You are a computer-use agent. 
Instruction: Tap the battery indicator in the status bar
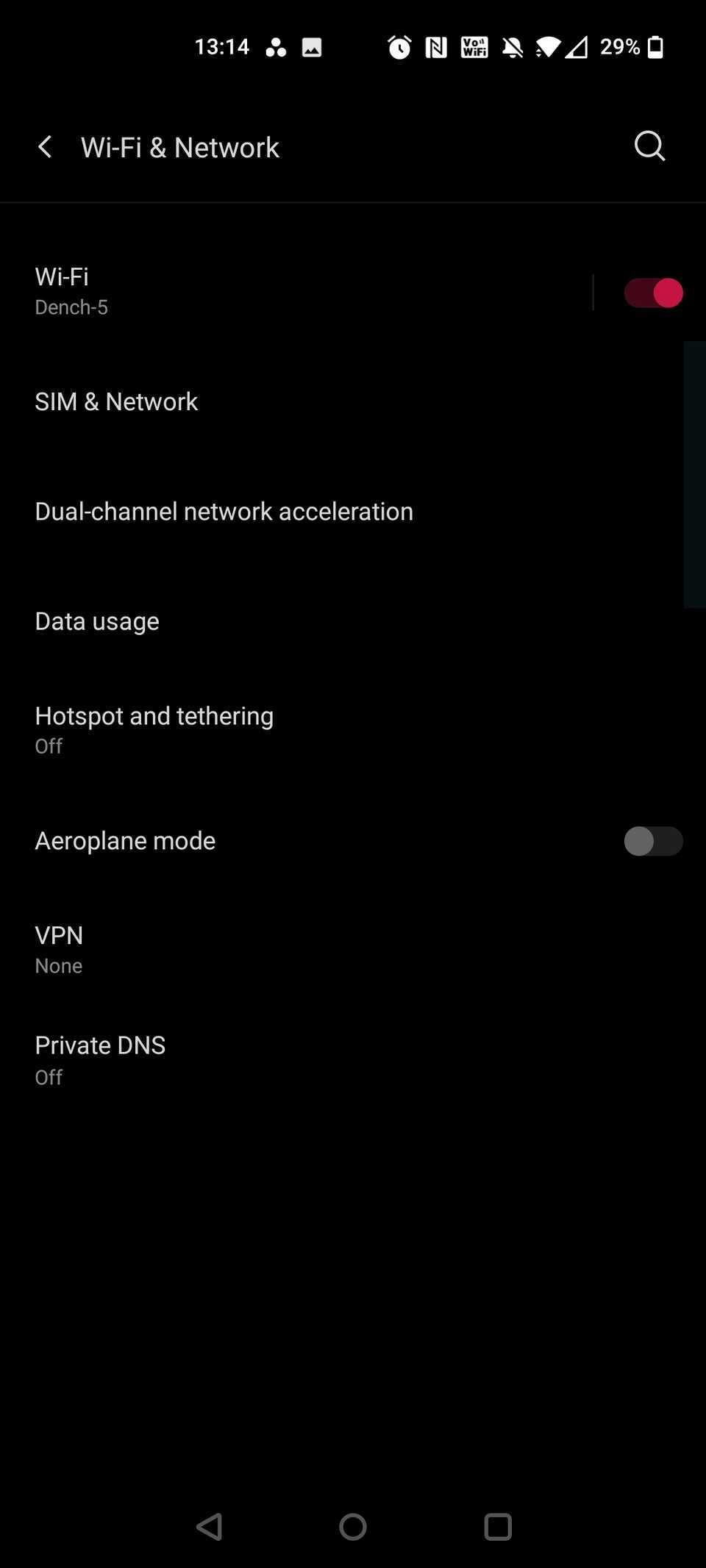pos(655,47)
